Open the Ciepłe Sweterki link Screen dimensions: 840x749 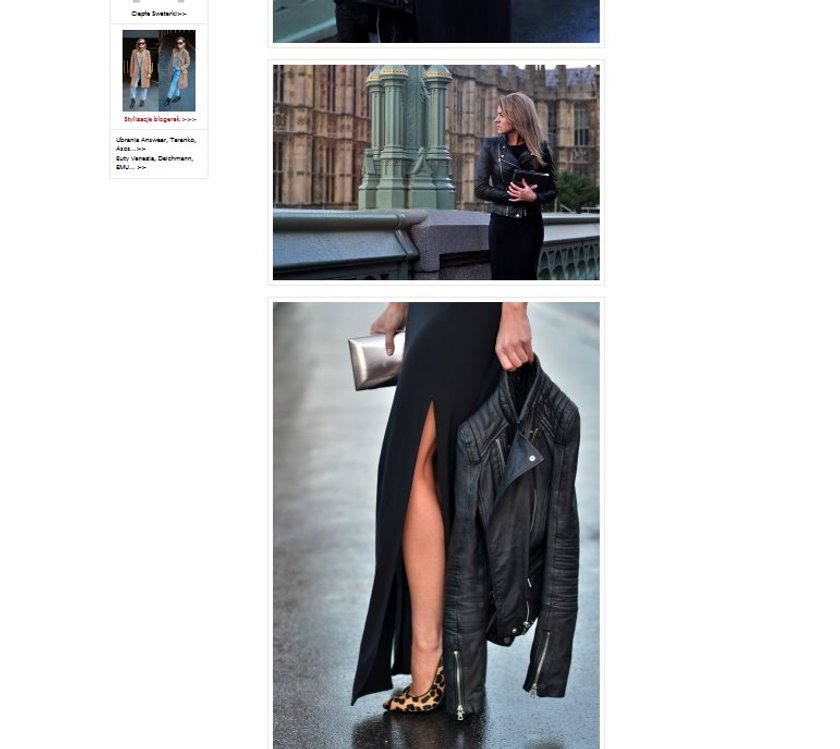click(158, 14)
